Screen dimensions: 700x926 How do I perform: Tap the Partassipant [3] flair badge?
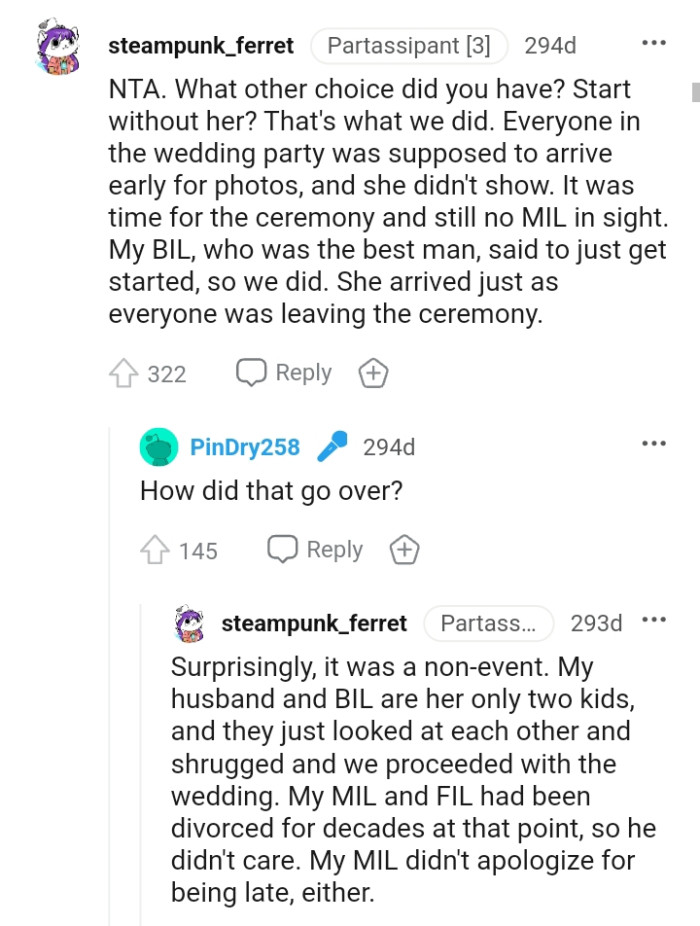click(409, 46)
